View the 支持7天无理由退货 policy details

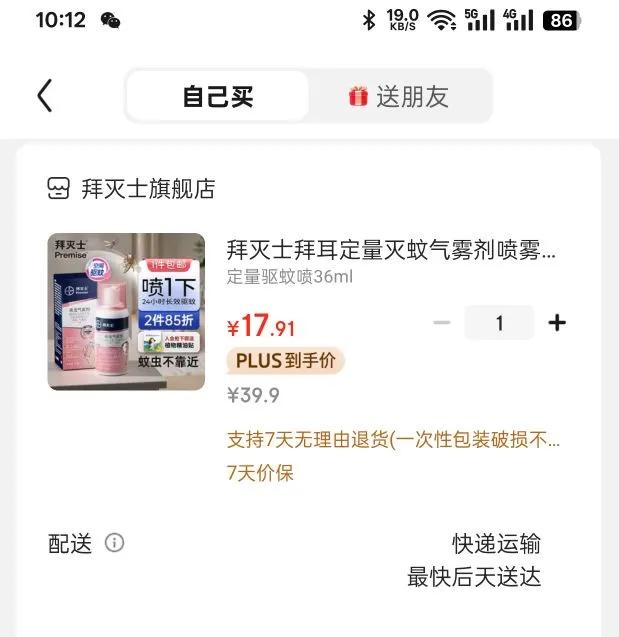(x=393, y=440)
